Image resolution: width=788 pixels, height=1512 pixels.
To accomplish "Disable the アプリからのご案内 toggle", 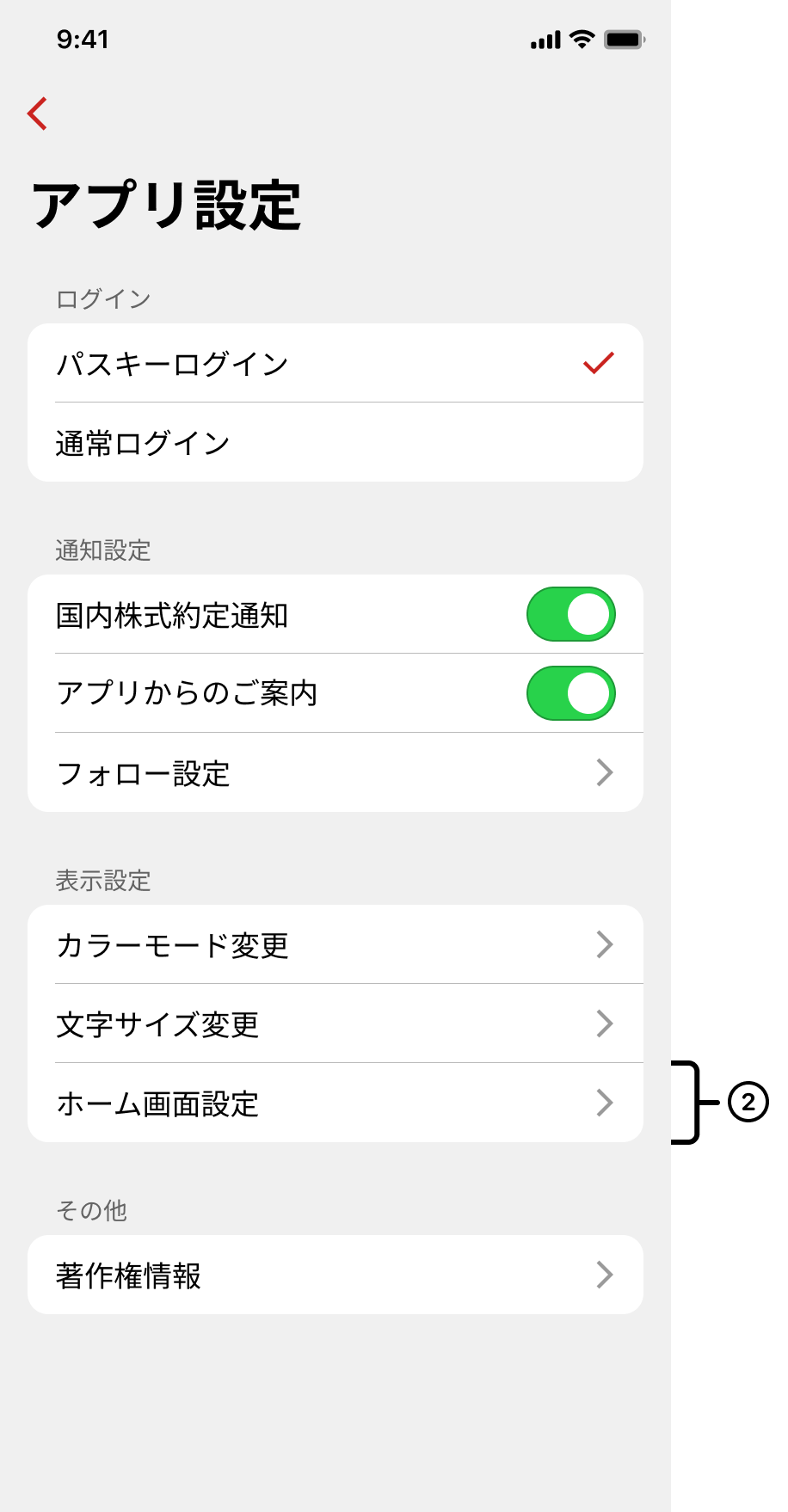I will [x=571, y=693].
